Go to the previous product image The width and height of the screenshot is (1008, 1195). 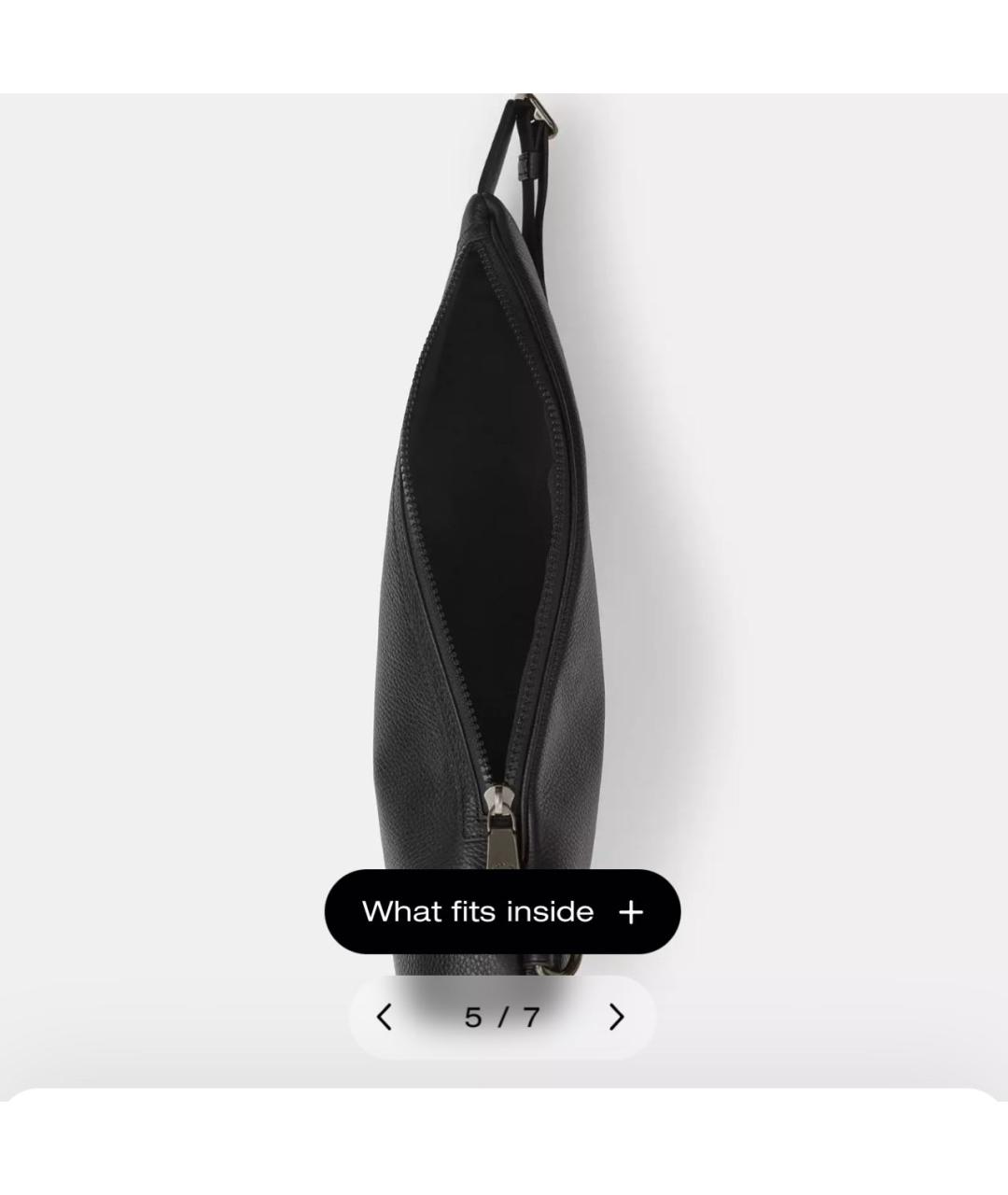pyautogui.click(x=385, y=1017)
